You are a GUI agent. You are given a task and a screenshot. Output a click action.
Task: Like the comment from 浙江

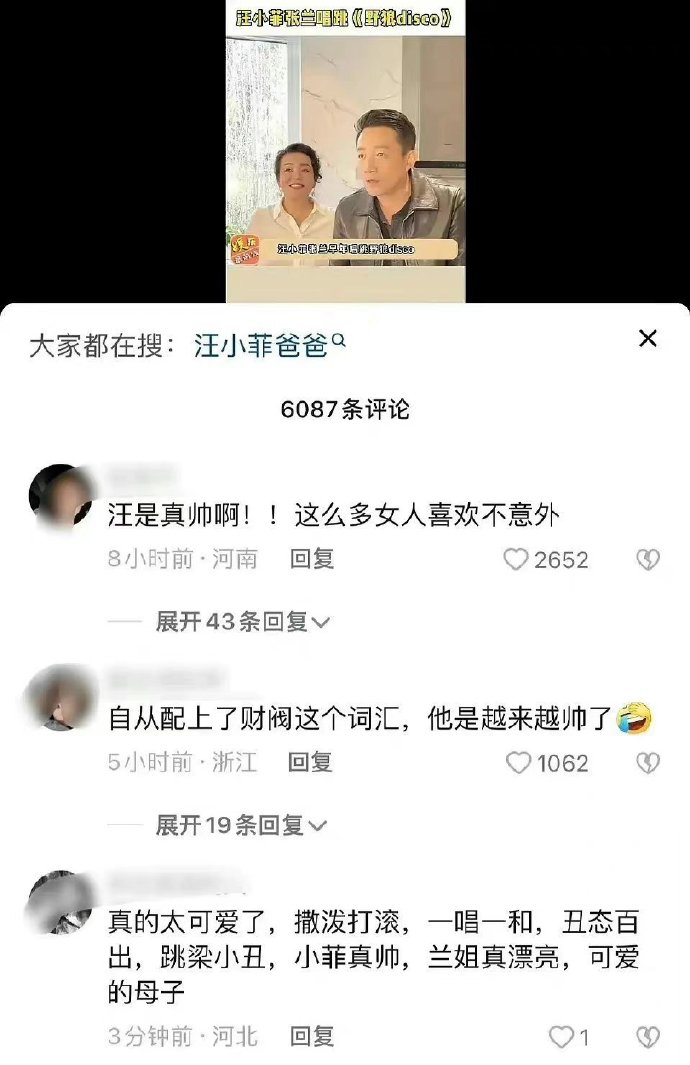[x=518, y=763]
